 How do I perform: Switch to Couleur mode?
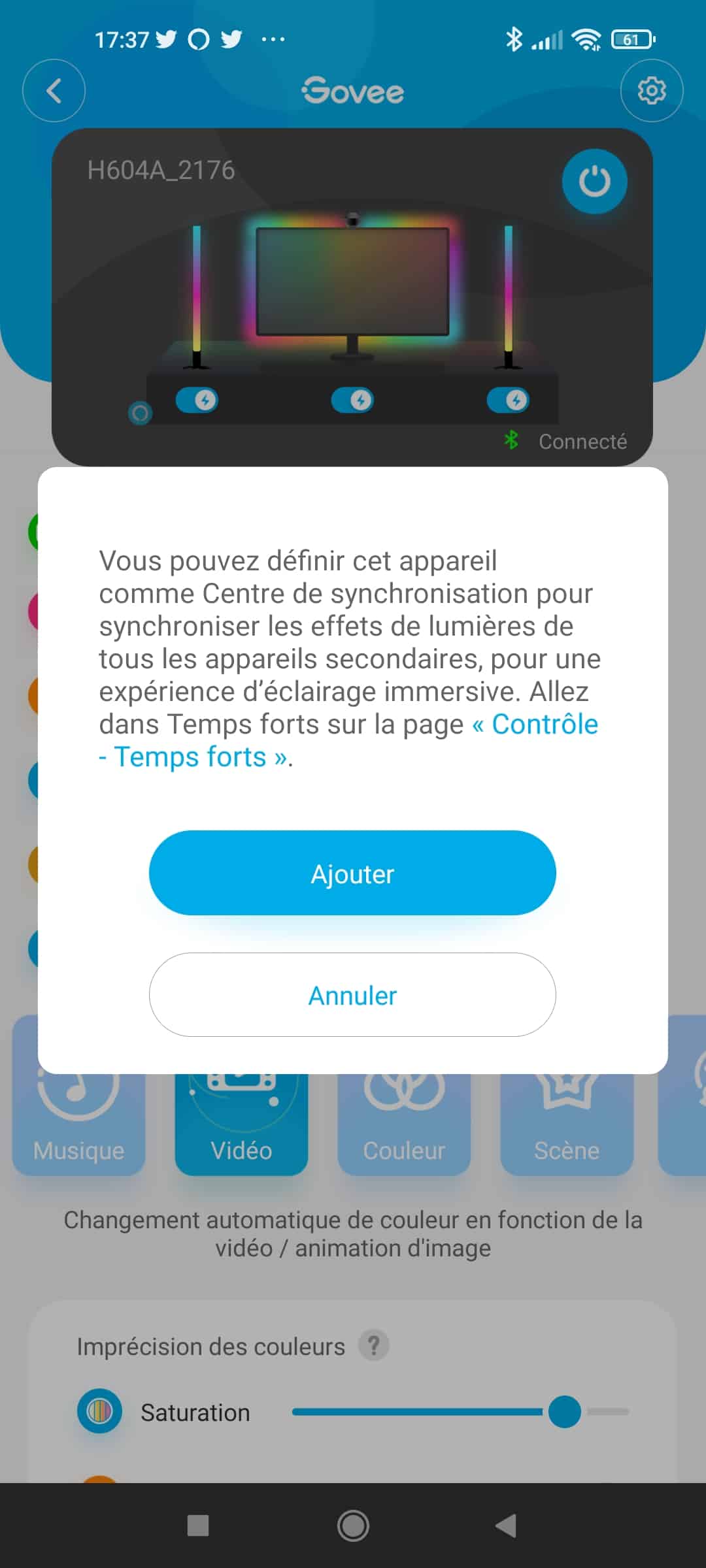point(404,1124)
